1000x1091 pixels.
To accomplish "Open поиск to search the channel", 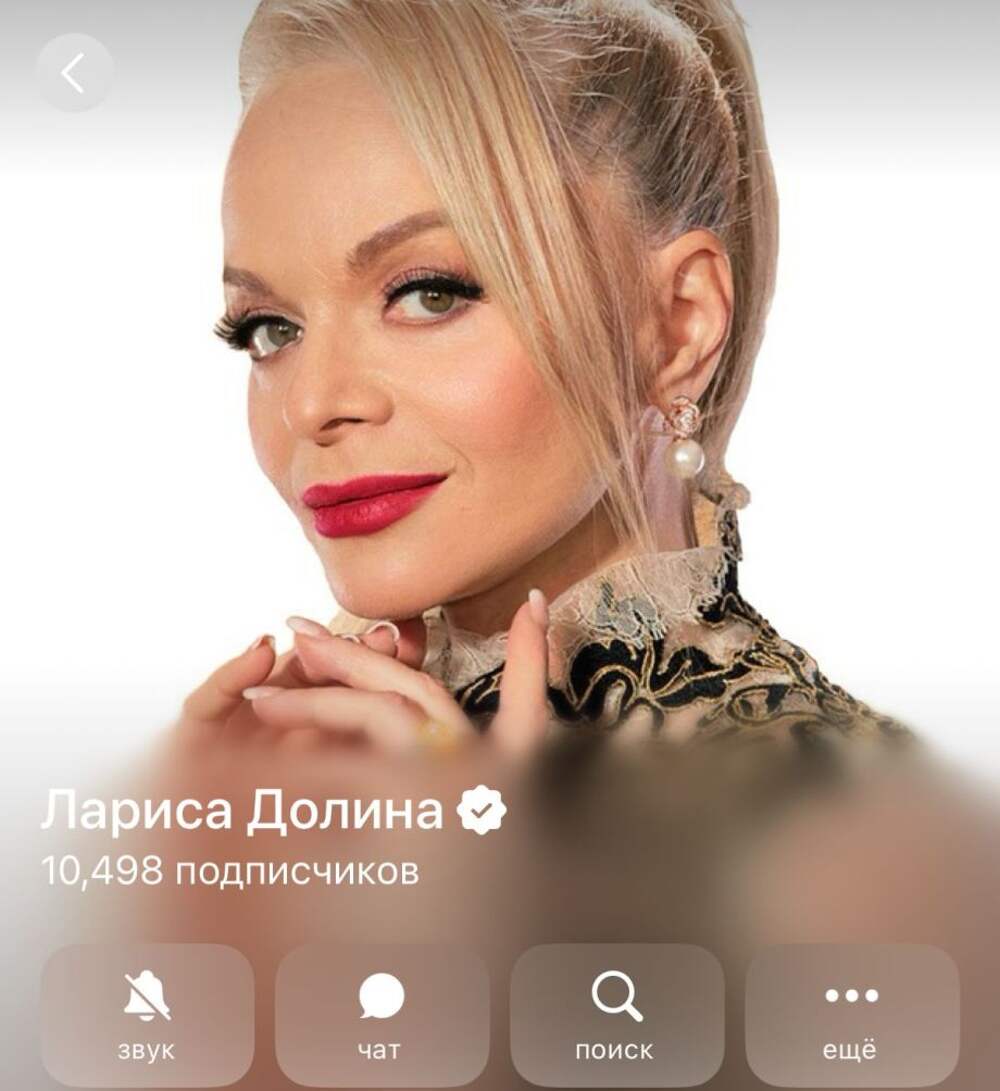I will click(616, 1014).
